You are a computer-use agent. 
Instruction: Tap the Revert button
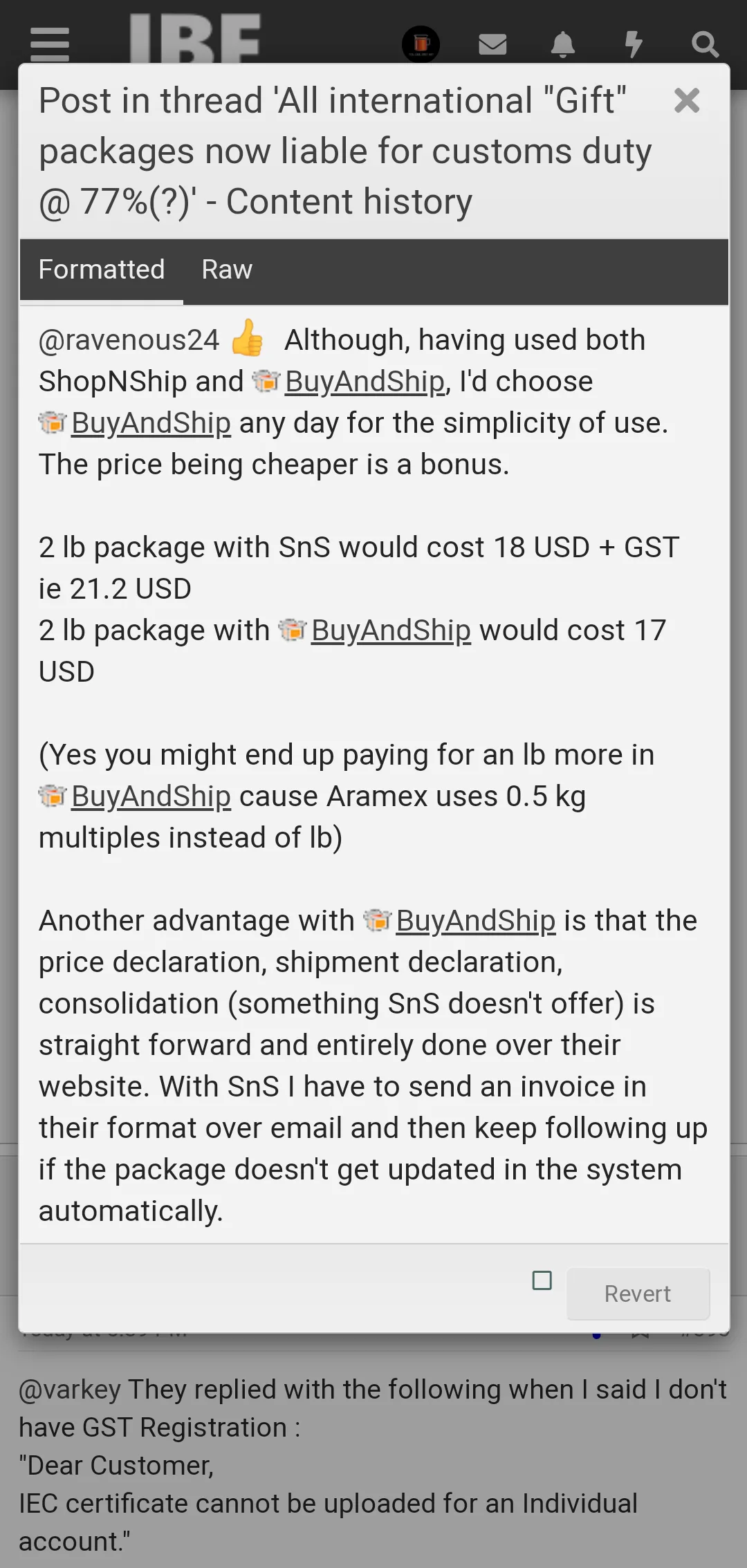[x=638, y=1294]
